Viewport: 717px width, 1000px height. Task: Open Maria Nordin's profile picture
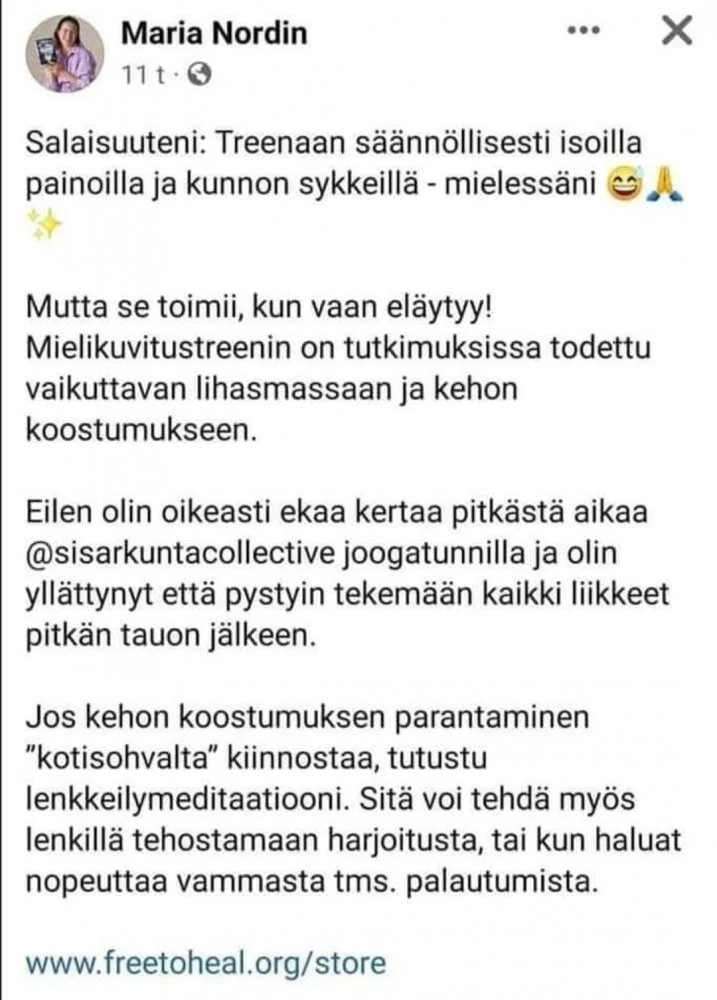pos(66,53)
